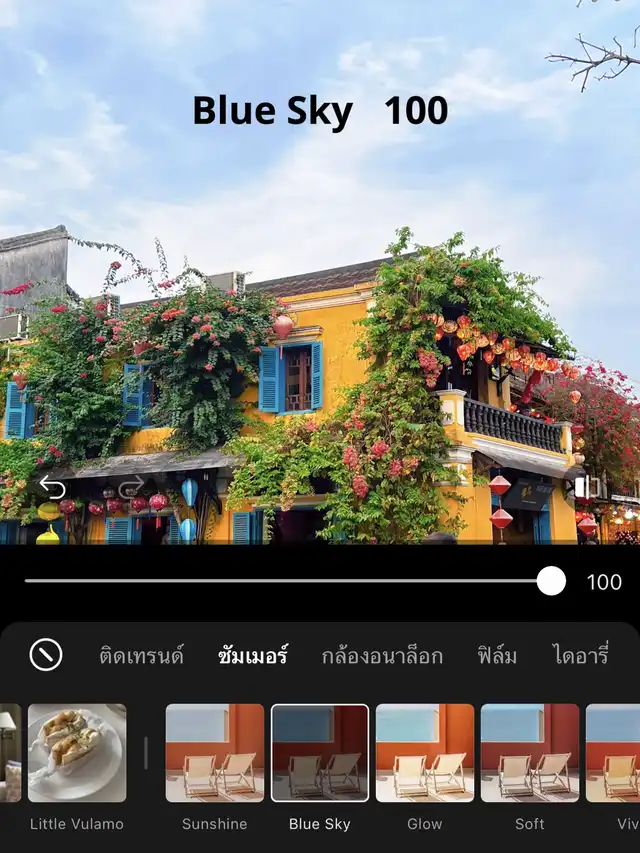The width and height of the screenshot is (640, 853).
Task: Open the กล้องอนาล็อก filter category
Action: pos(382,656)
